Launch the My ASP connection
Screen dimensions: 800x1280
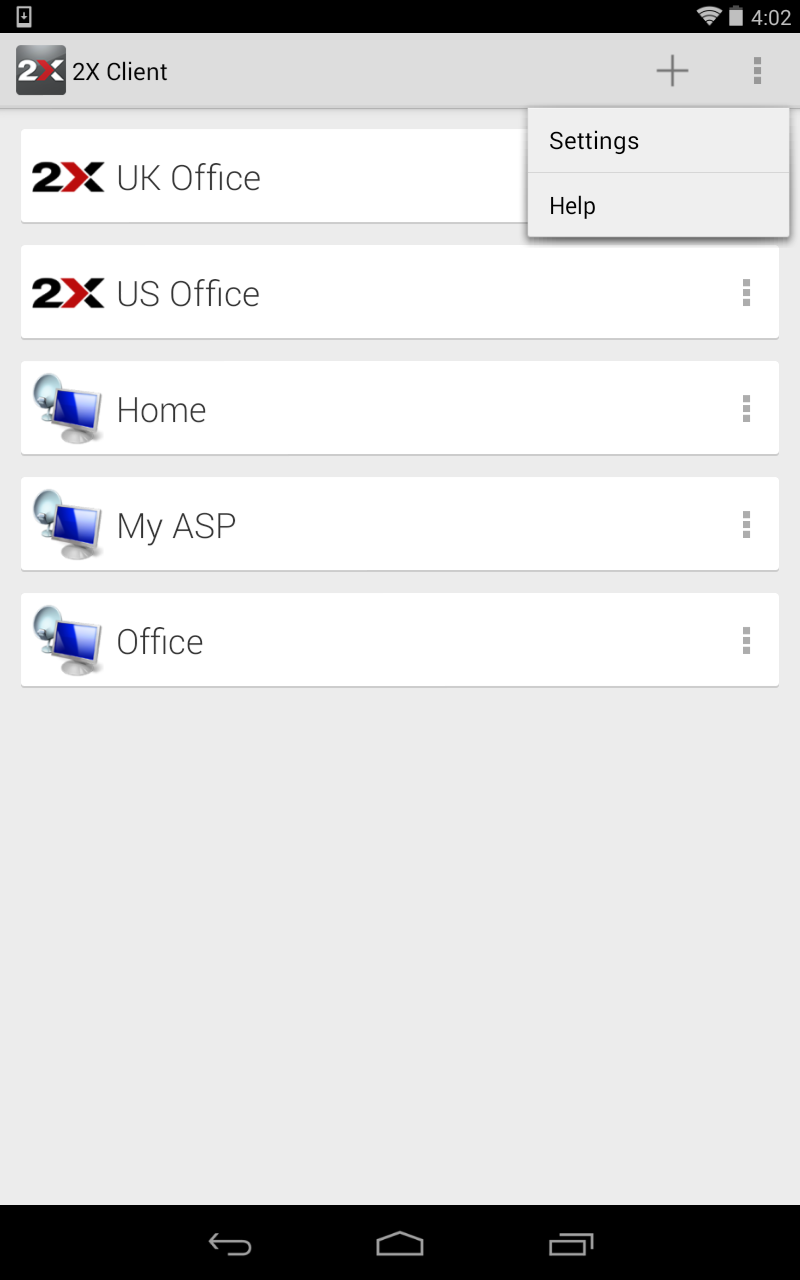pyautogui.click(x=300, y=524)
